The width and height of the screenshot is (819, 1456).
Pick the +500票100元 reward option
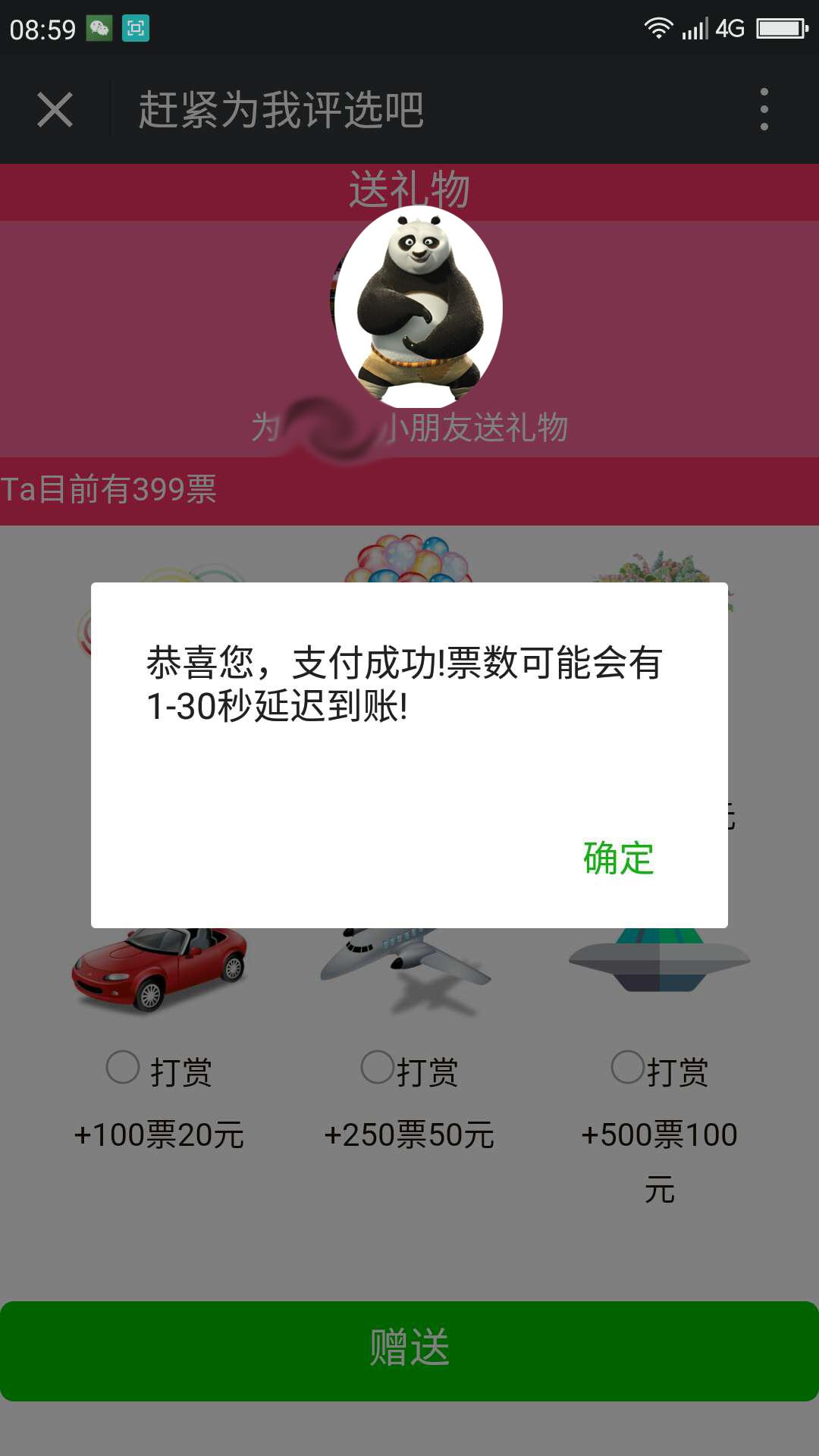[627, 1067]
